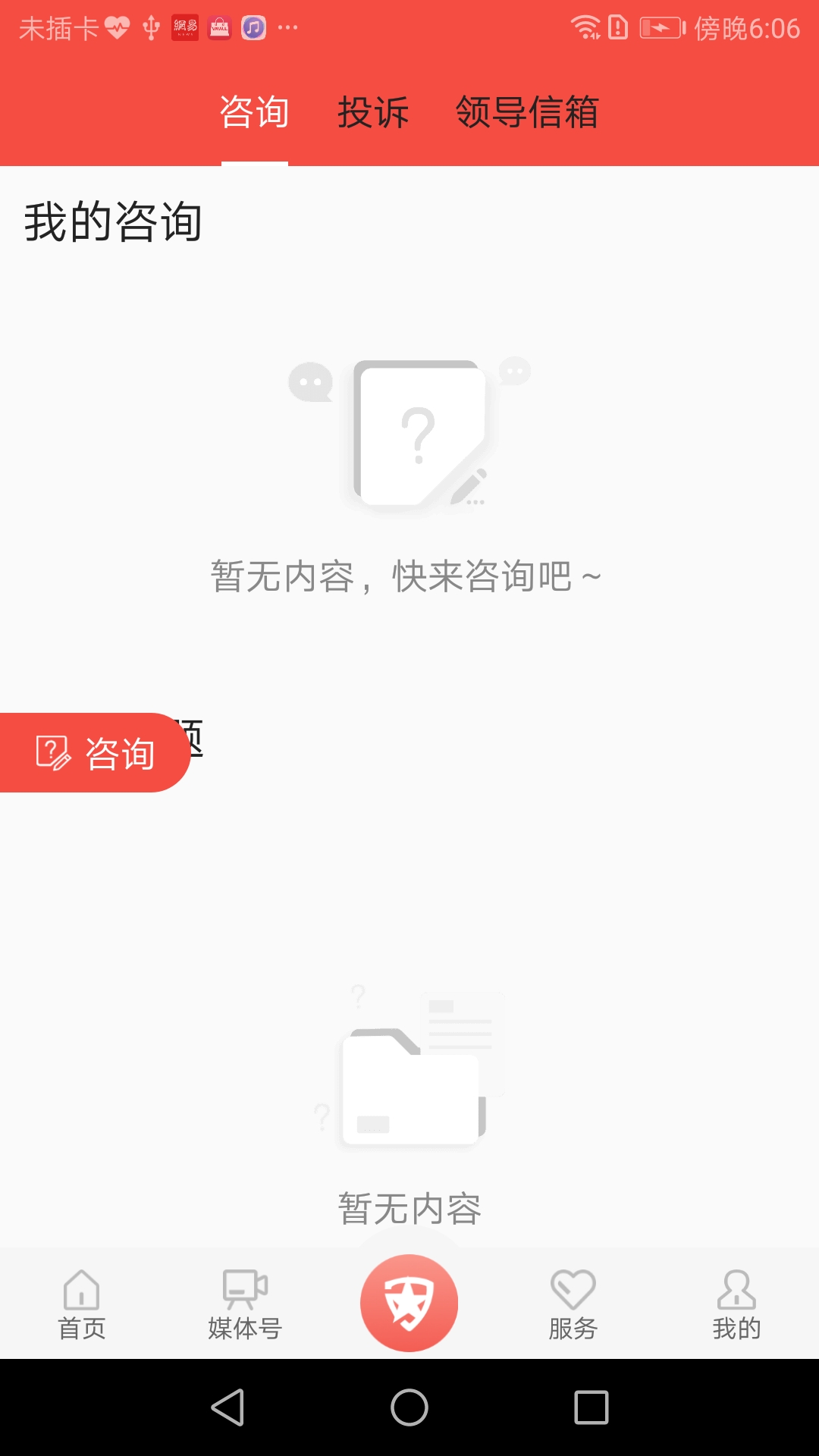
Task: Tap the red 咨询 floating button
Action: [95, 752]
